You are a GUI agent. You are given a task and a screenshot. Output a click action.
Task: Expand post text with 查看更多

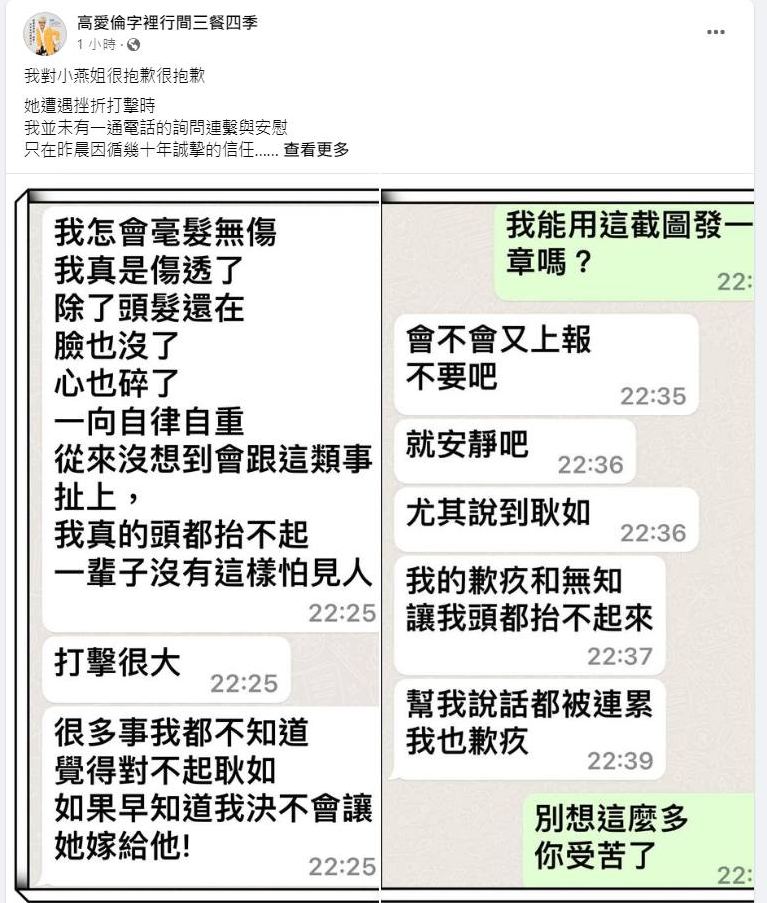click(x=316, y=150)
